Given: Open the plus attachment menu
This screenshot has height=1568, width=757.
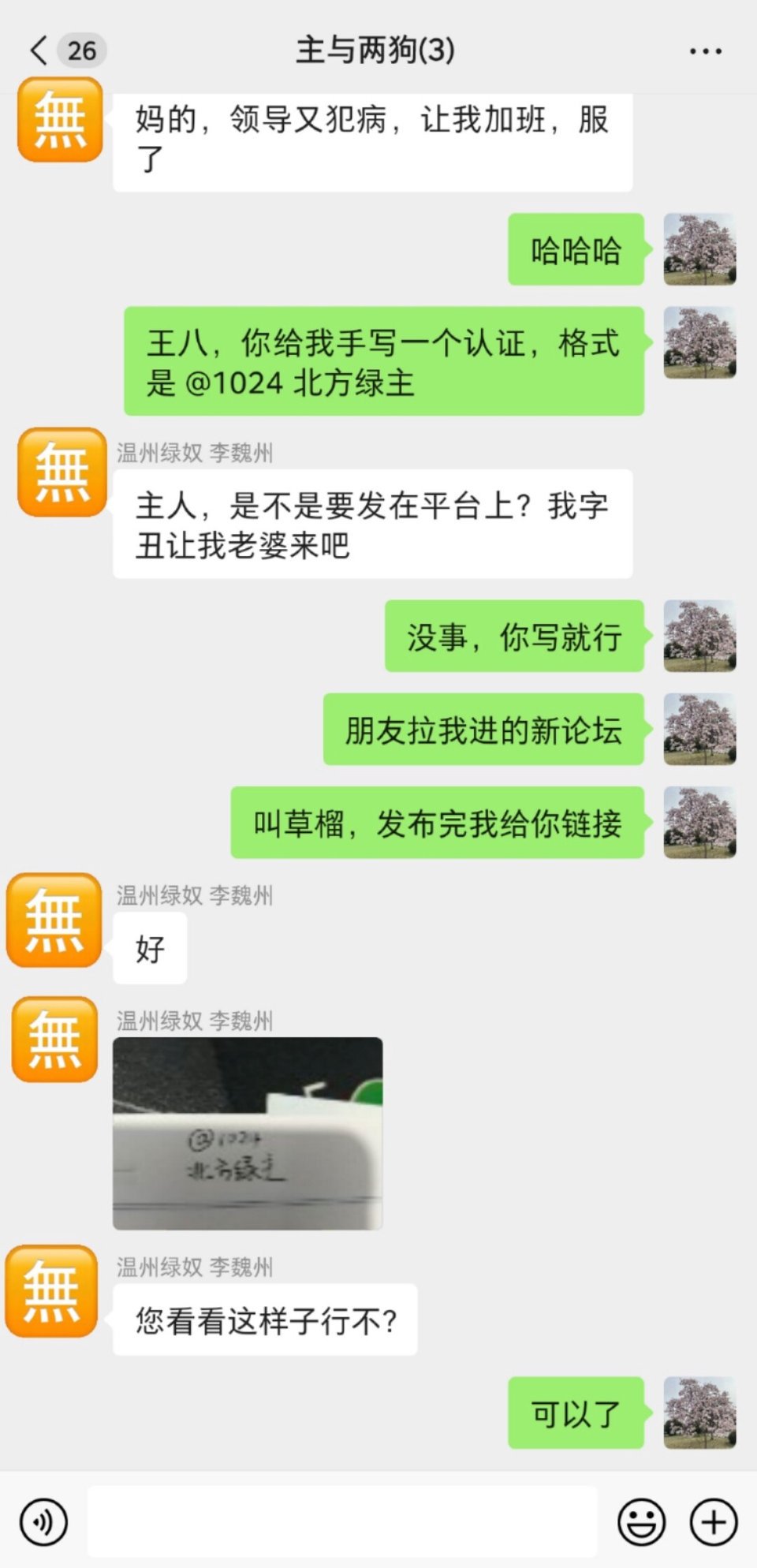Looking at the screenshot, I should pos(714,1521).
